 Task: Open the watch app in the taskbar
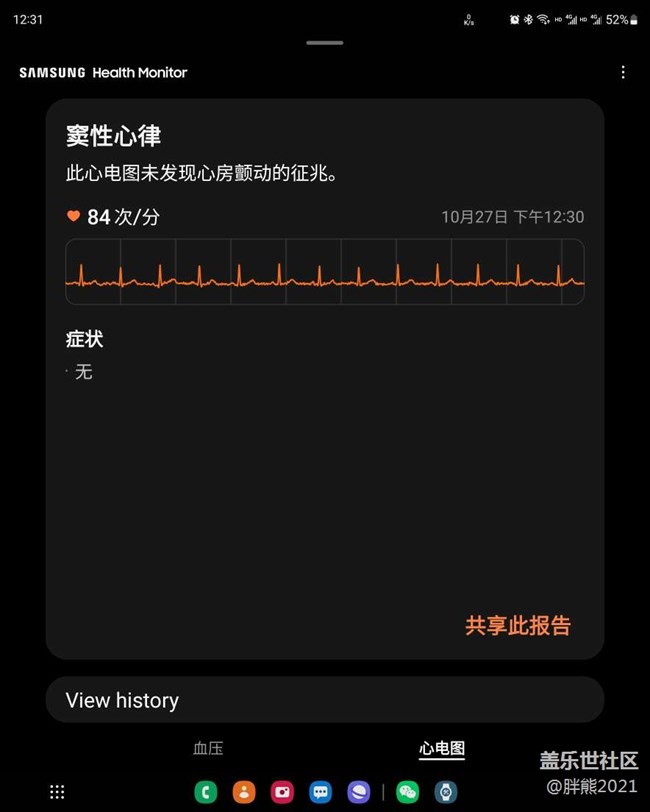coord(445,792)
